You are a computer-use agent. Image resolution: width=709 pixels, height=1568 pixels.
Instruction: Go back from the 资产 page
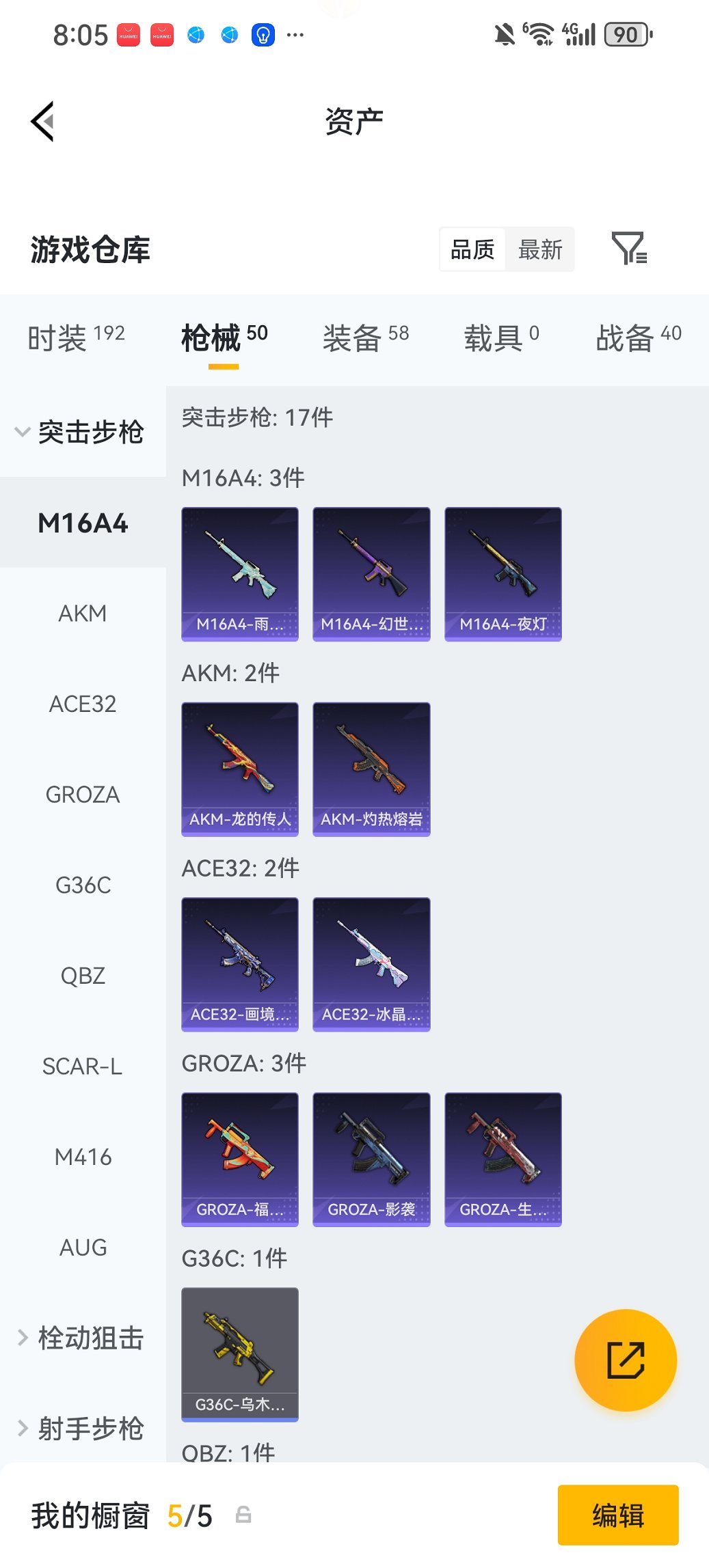(x=42, y=122)
